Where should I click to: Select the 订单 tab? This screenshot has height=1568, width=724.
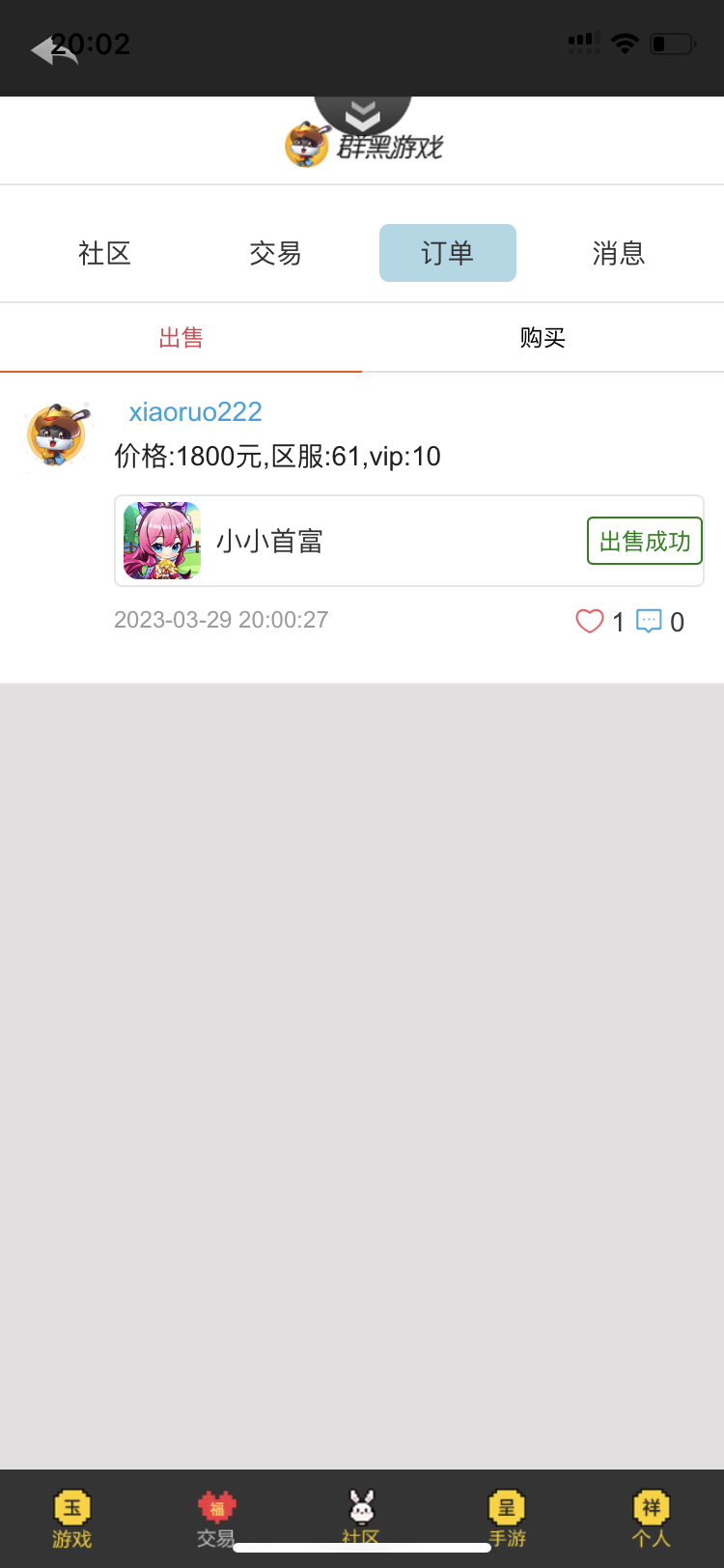[x=447, y=253]
